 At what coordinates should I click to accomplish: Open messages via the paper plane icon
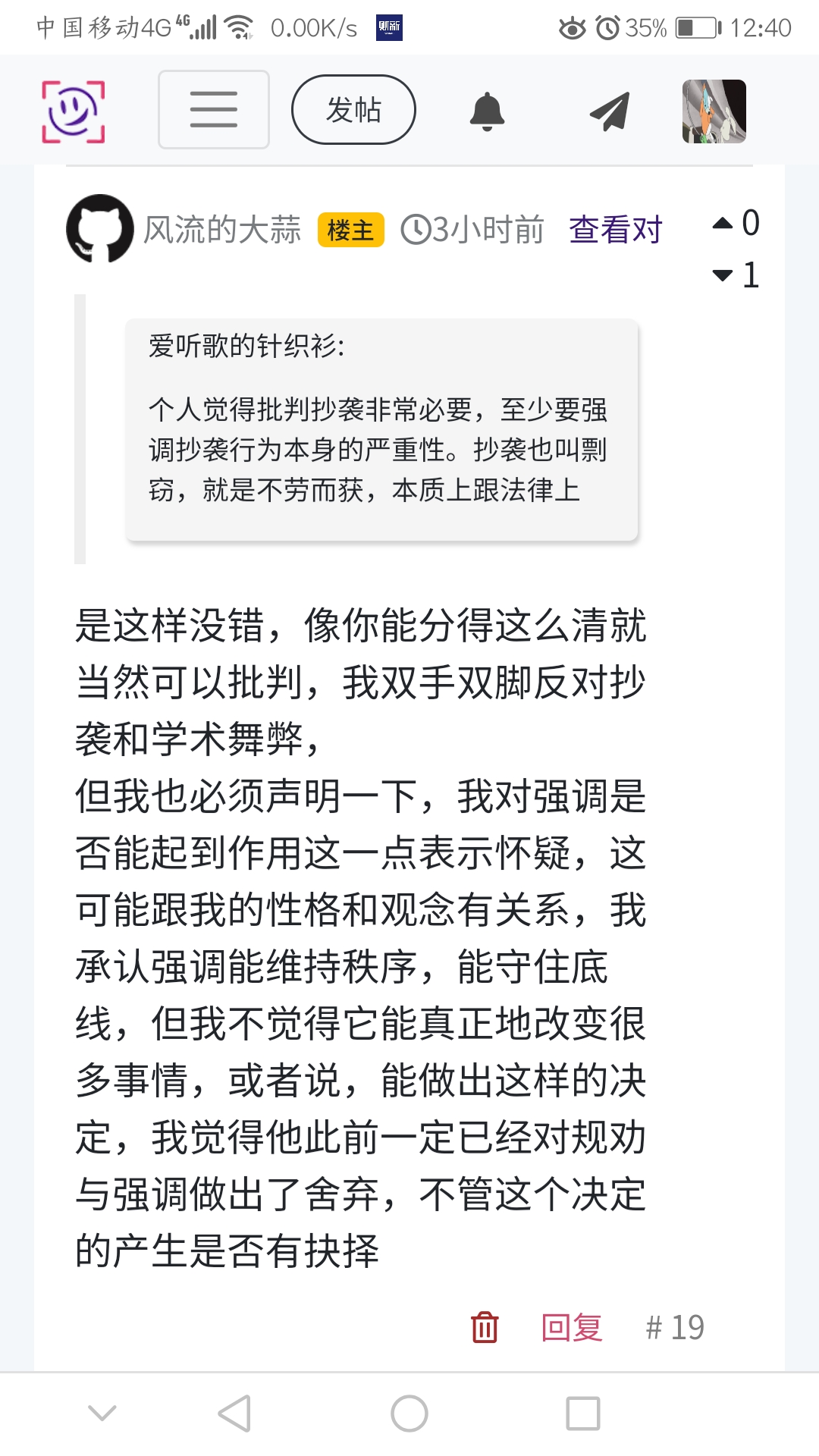click(610, 111)
